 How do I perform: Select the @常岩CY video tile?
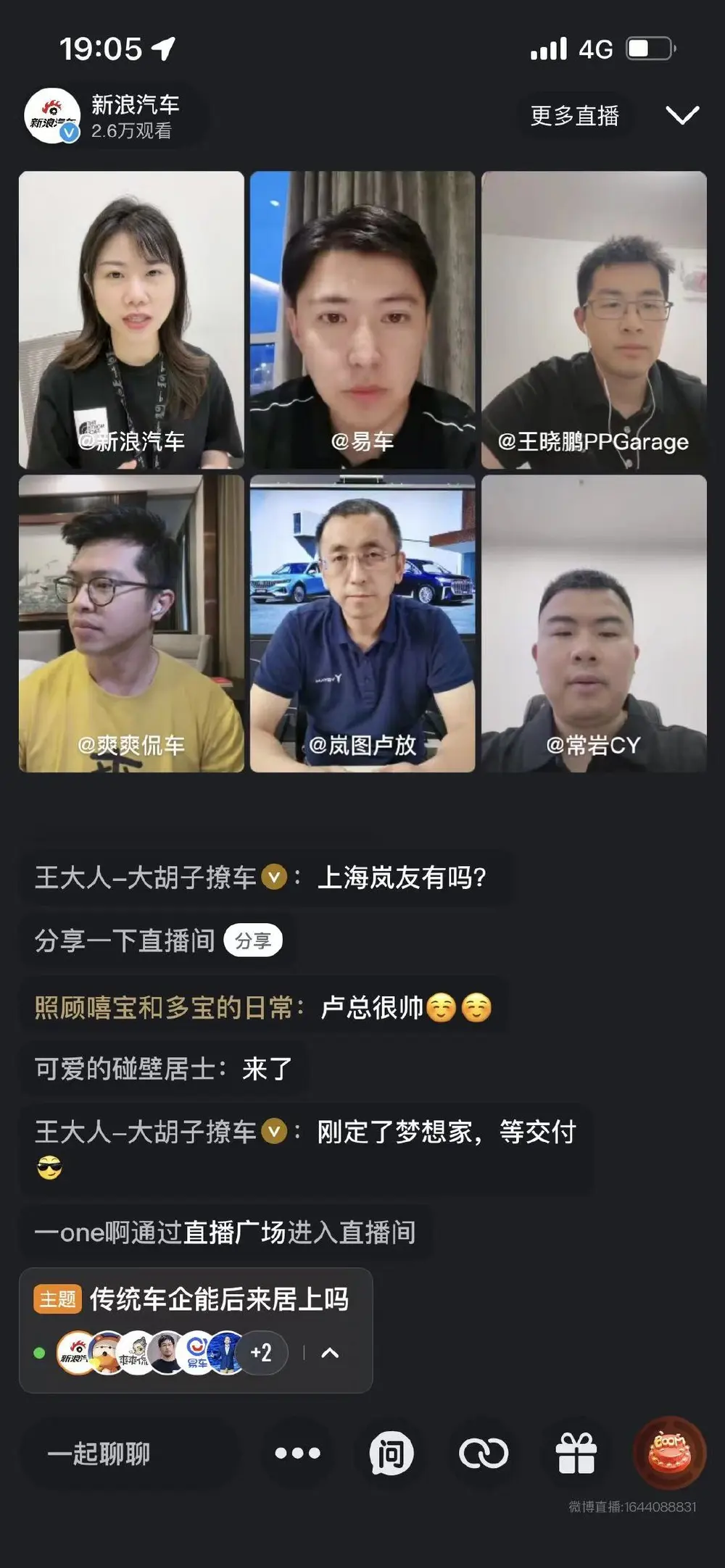[x=594, y=623]
